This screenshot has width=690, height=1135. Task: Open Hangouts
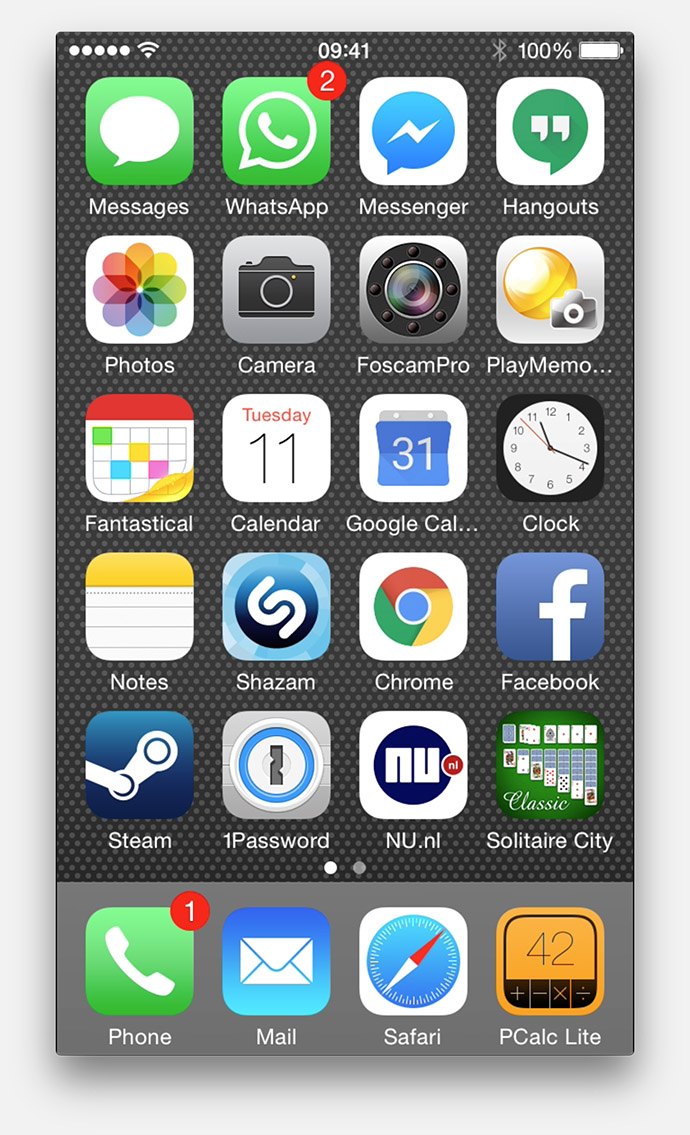coord(550,131)
